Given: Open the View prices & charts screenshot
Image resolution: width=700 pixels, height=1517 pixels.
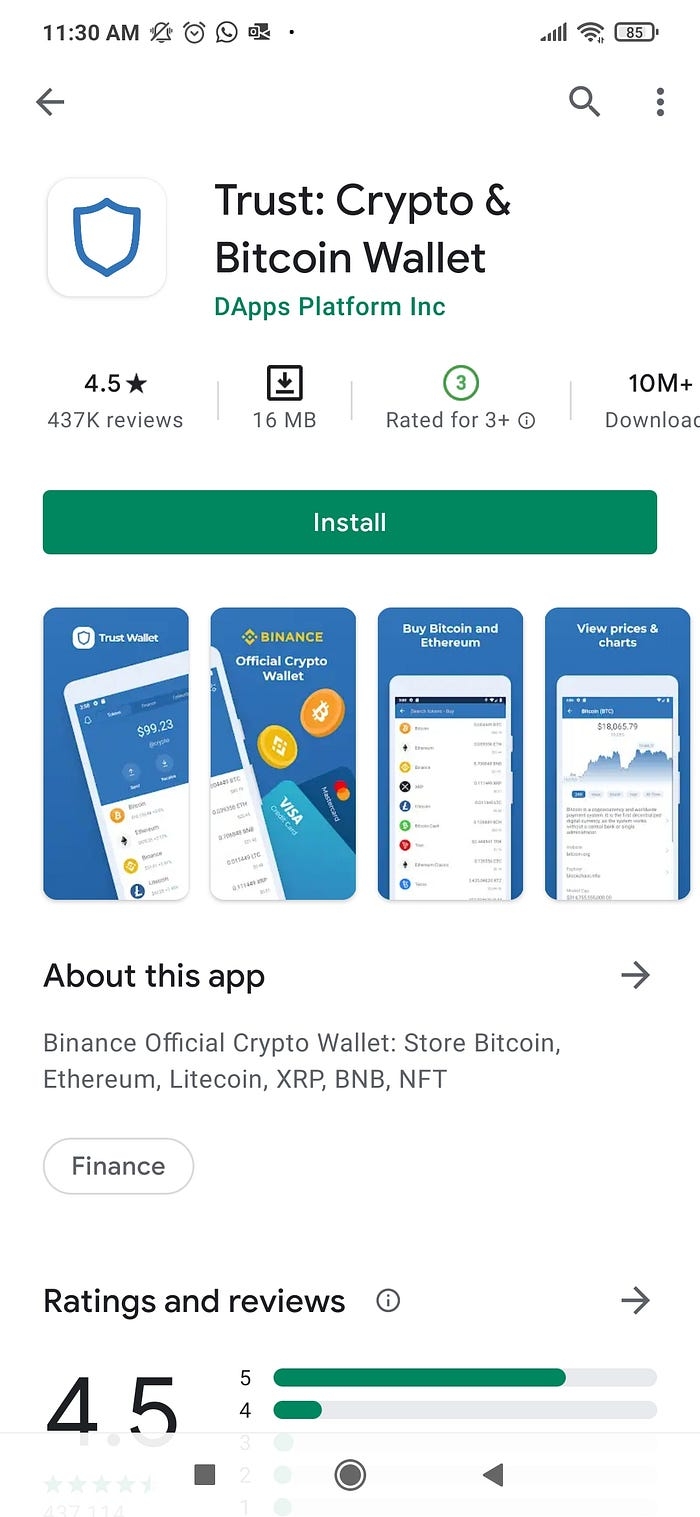Looking at the screenshot, I should tap(617, 754).
